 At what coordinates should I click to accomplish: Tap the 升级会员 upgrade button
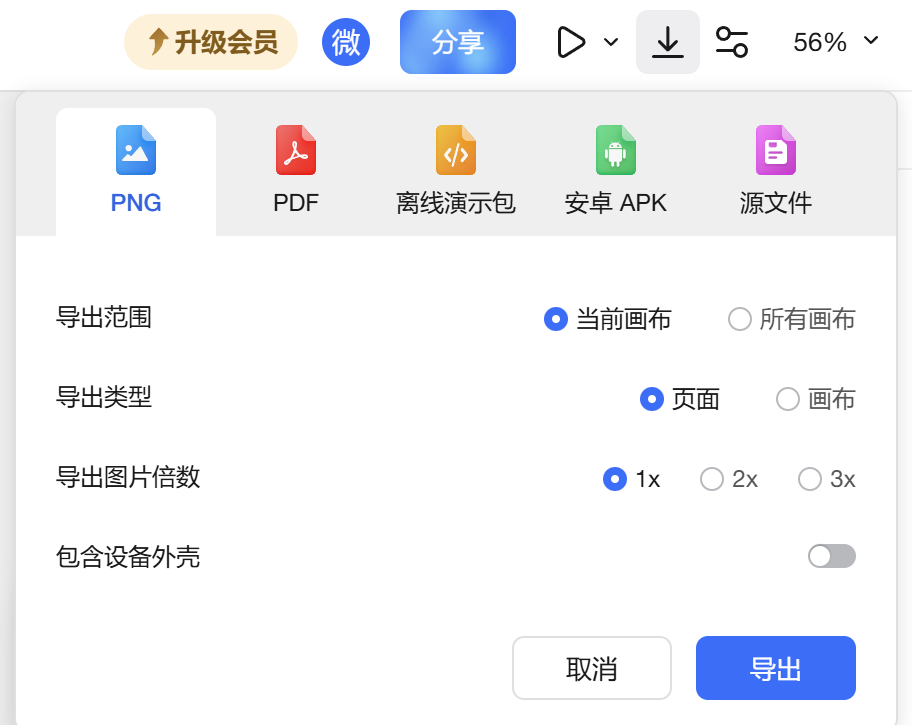(211, 42)
